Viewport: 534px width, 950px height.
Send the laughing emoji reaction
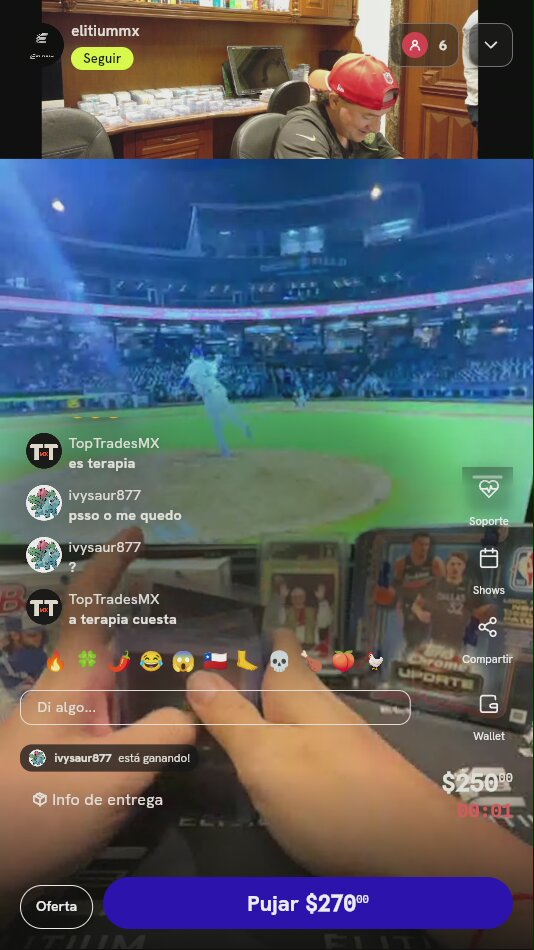point(151,662)
